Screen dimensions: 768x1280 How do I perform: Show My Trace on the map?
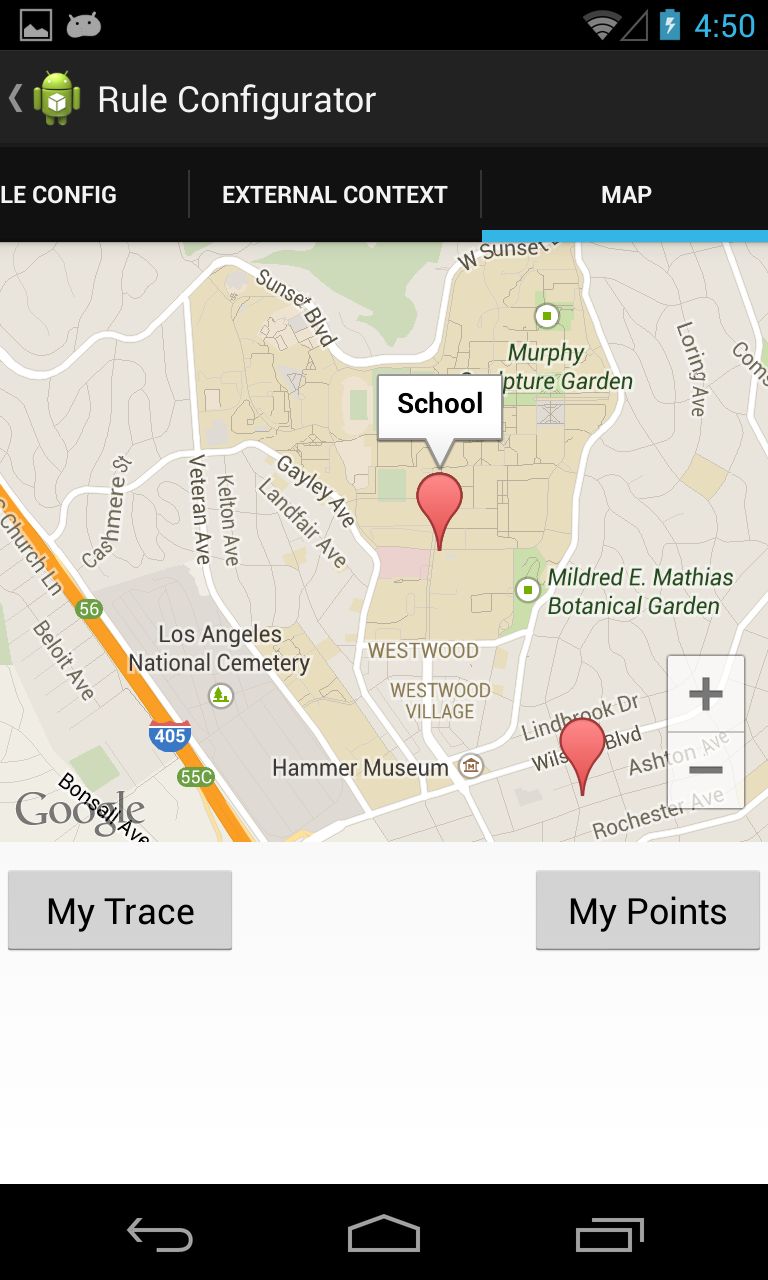pos(120,911)
